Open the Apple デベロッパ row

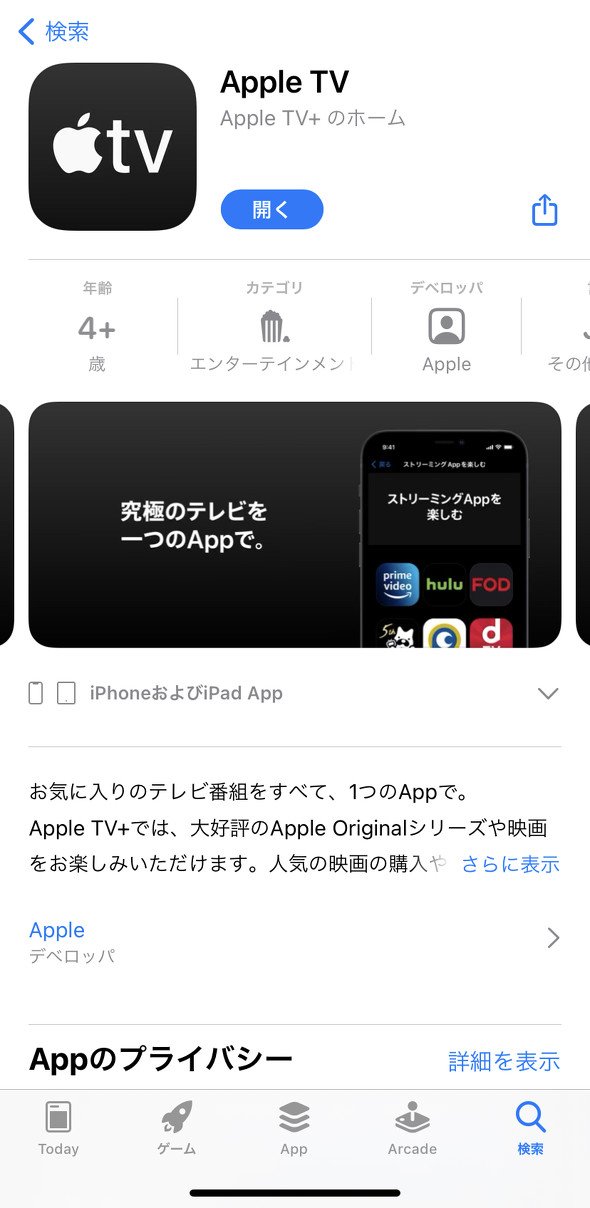[x=295, y=941]
